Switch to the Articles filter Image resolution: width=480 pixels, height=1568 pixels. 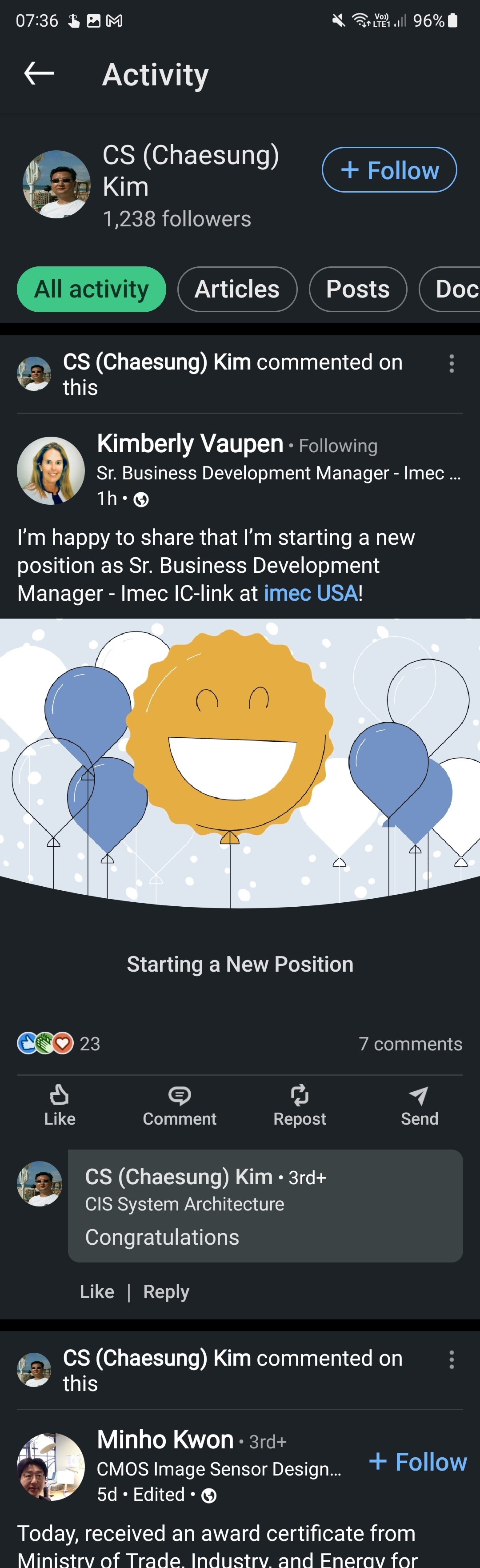[x=236, y=289]
